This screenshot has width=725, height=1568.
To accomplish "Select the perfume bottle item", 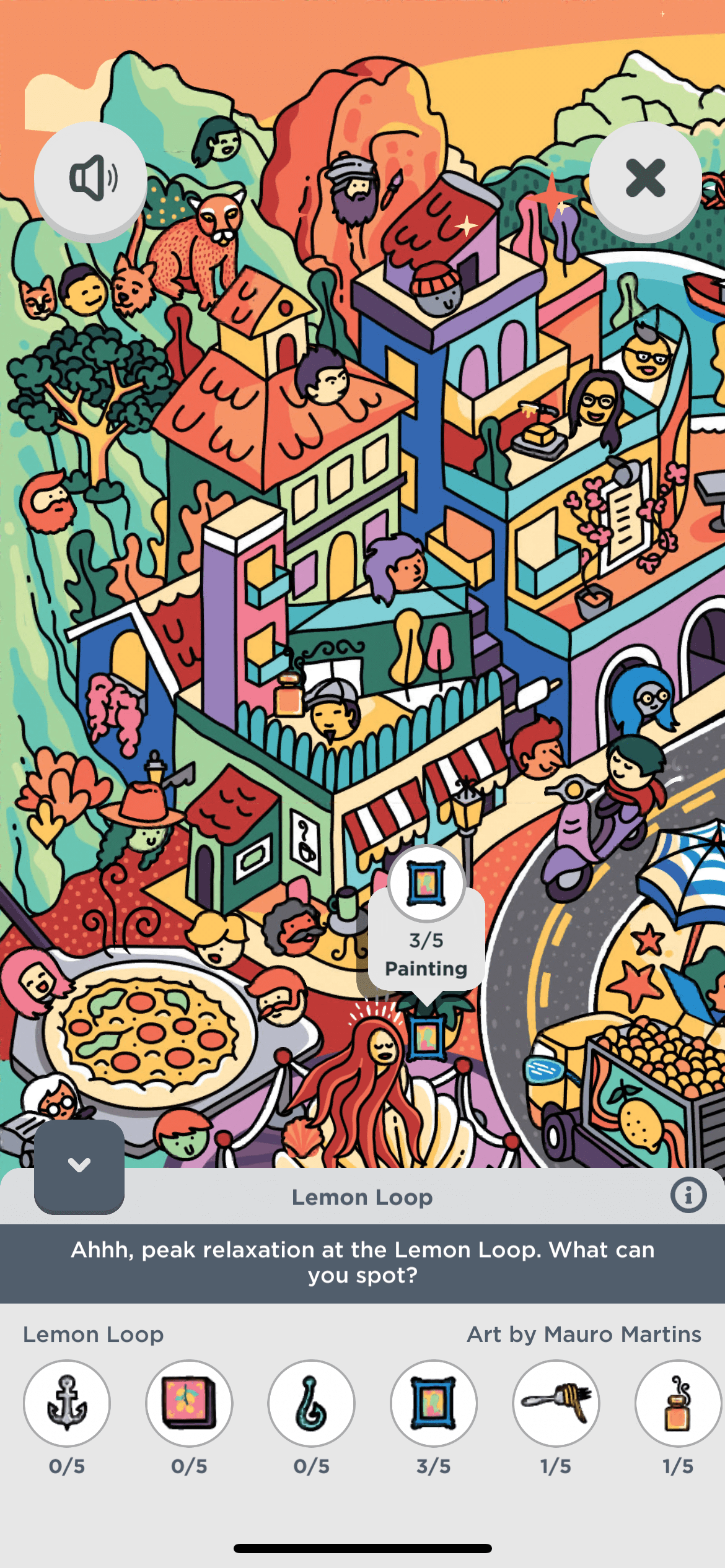I will click(x=677, y=1403).
